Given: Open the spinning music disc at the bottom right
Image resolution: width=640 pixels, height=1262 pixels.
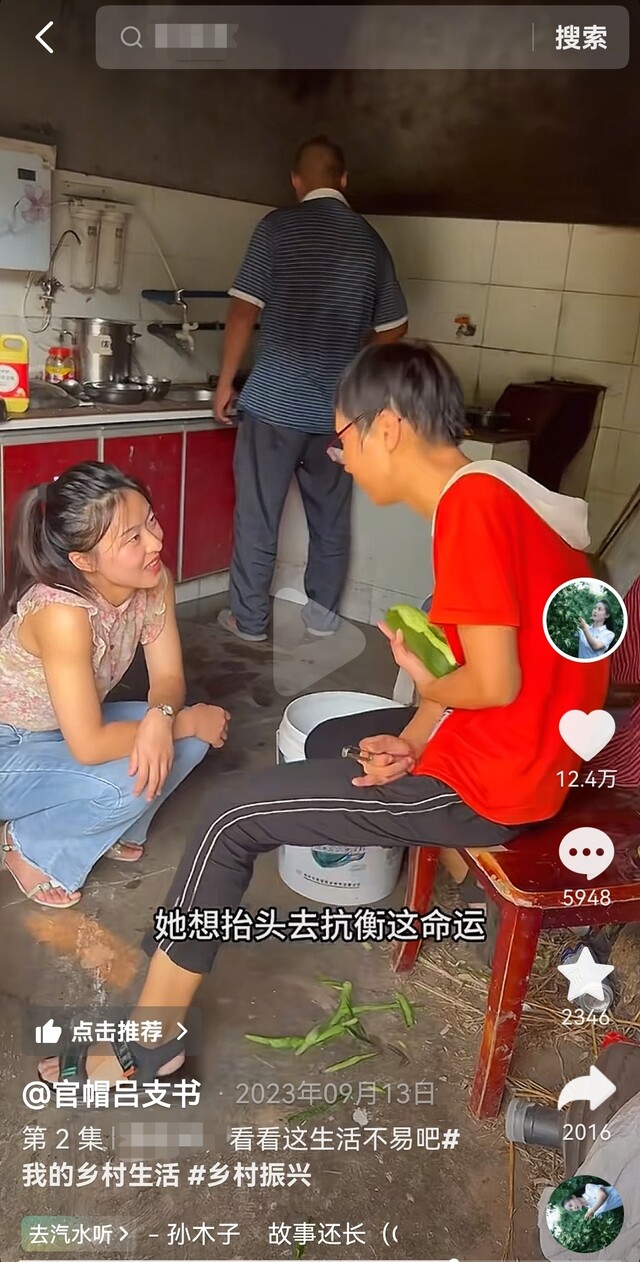Looking at the screenshot, I should click(585, 1214).
